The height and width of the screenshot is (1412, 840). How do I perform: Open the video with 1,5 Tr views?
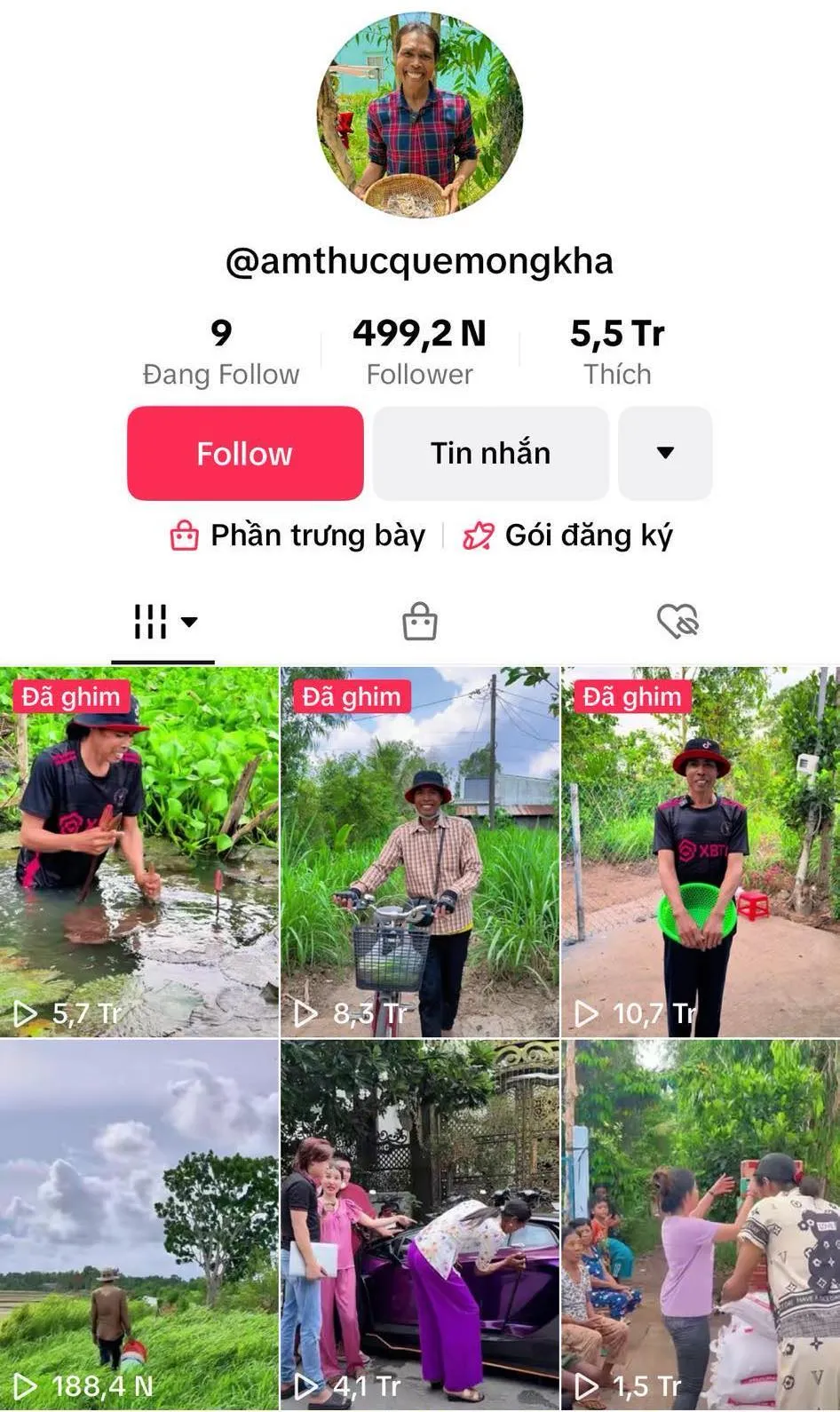(x=701, y=1226)
